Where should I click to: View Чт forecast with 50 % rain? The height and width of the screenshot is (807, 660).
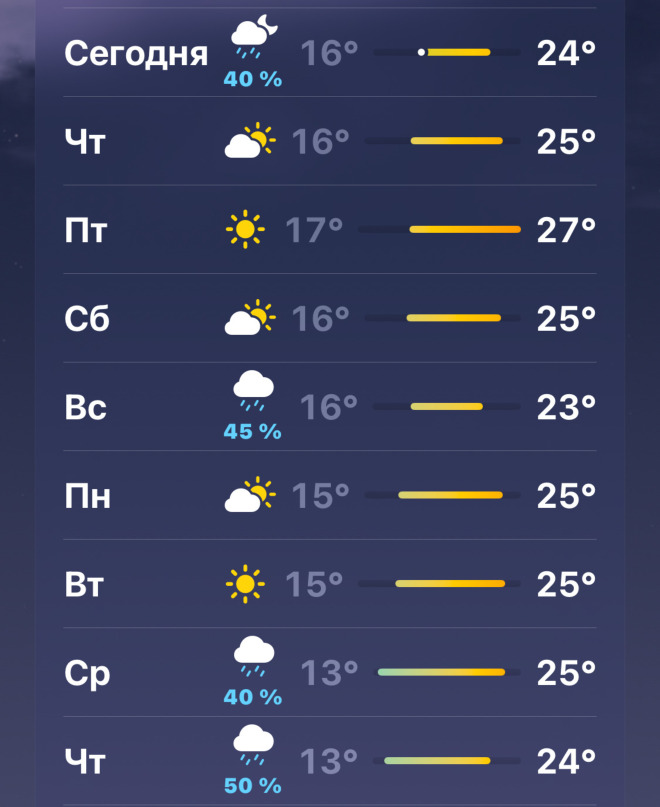tap(330, 761)
